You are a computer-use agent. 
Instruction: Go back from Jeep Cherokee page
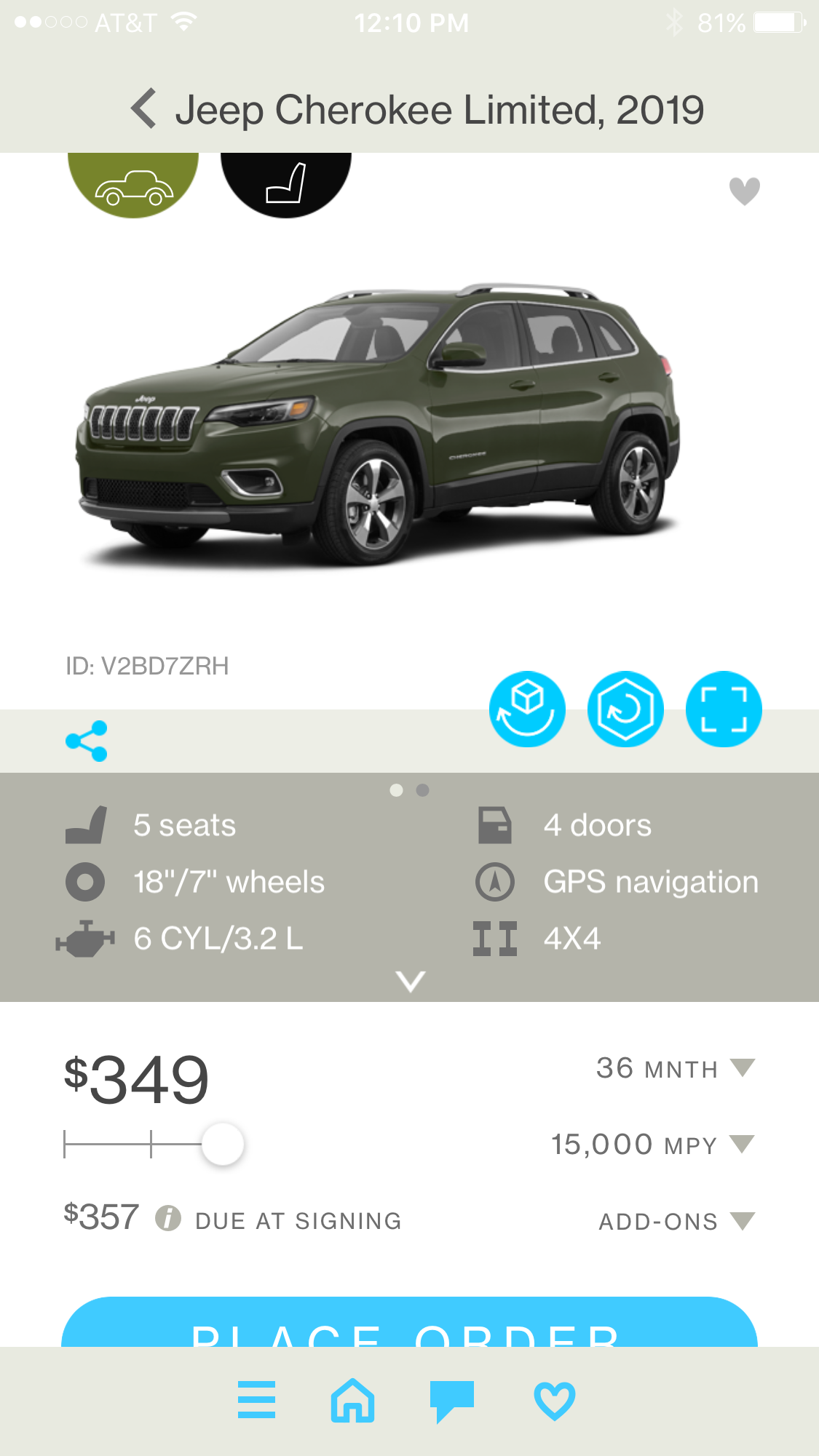tap(144, 109)
